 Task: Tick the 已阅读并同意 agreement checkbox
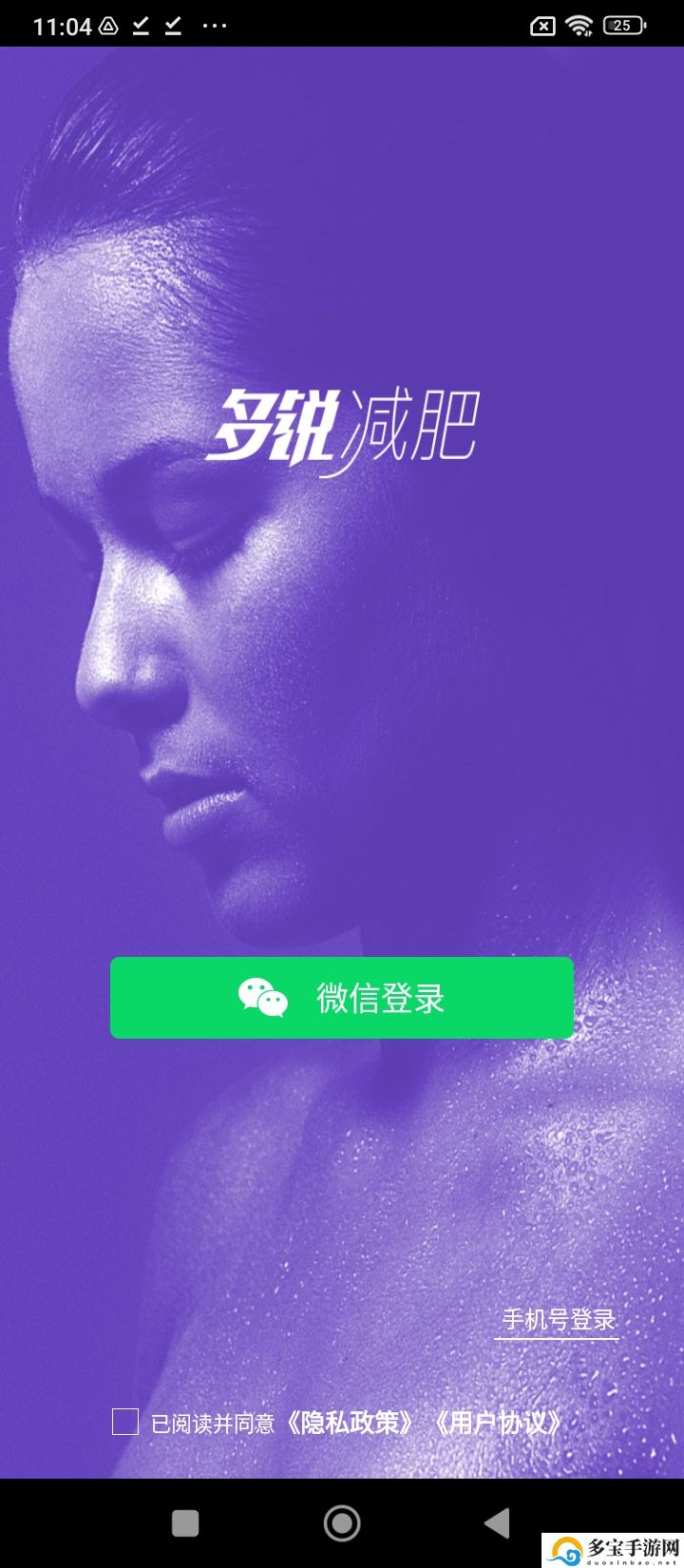(x=125, y=1422)
